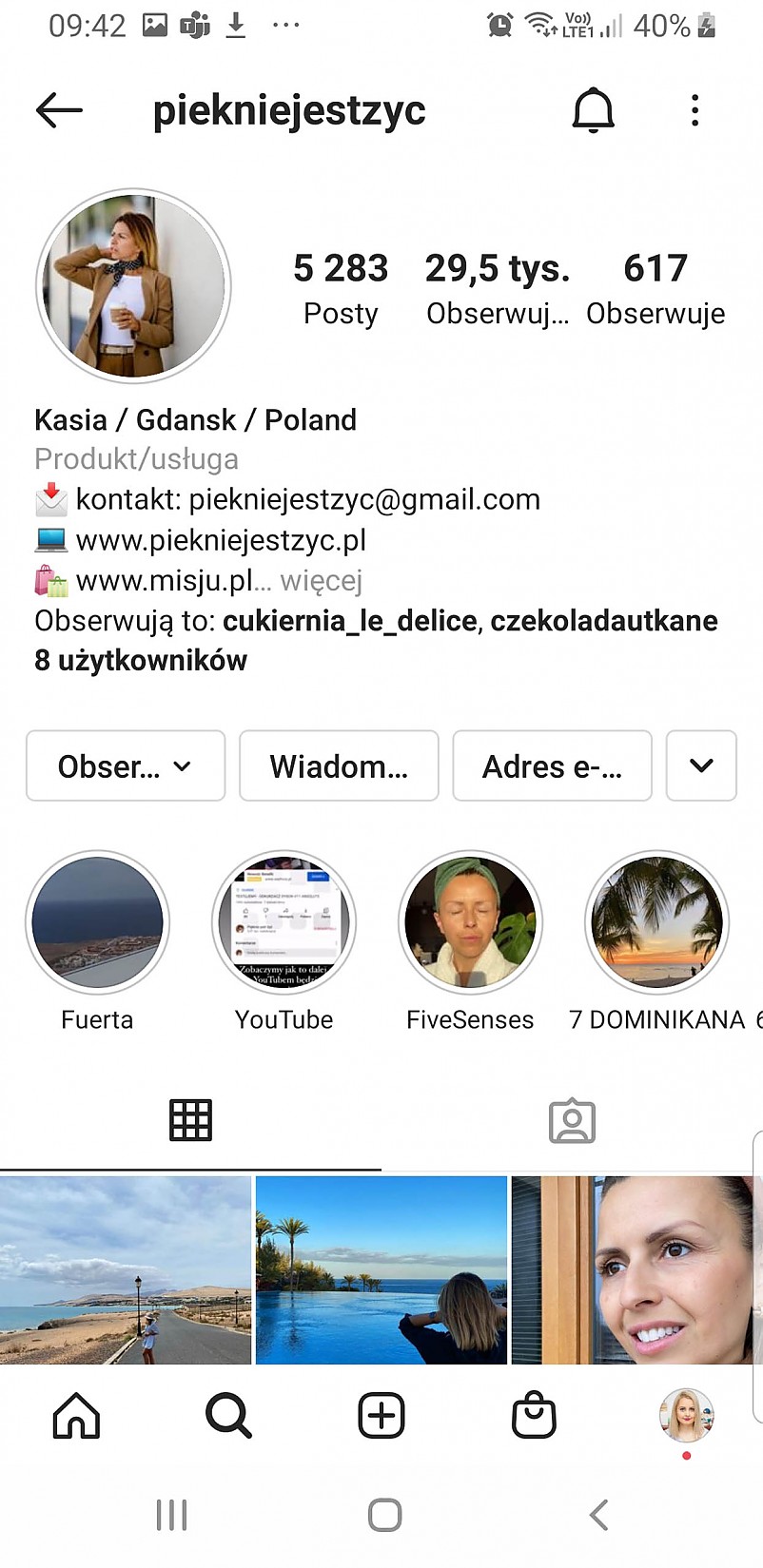Create a new post with plus icon
This screenshot has width=763, height=1568.
pyautogui.click(x=381, y=1416)
